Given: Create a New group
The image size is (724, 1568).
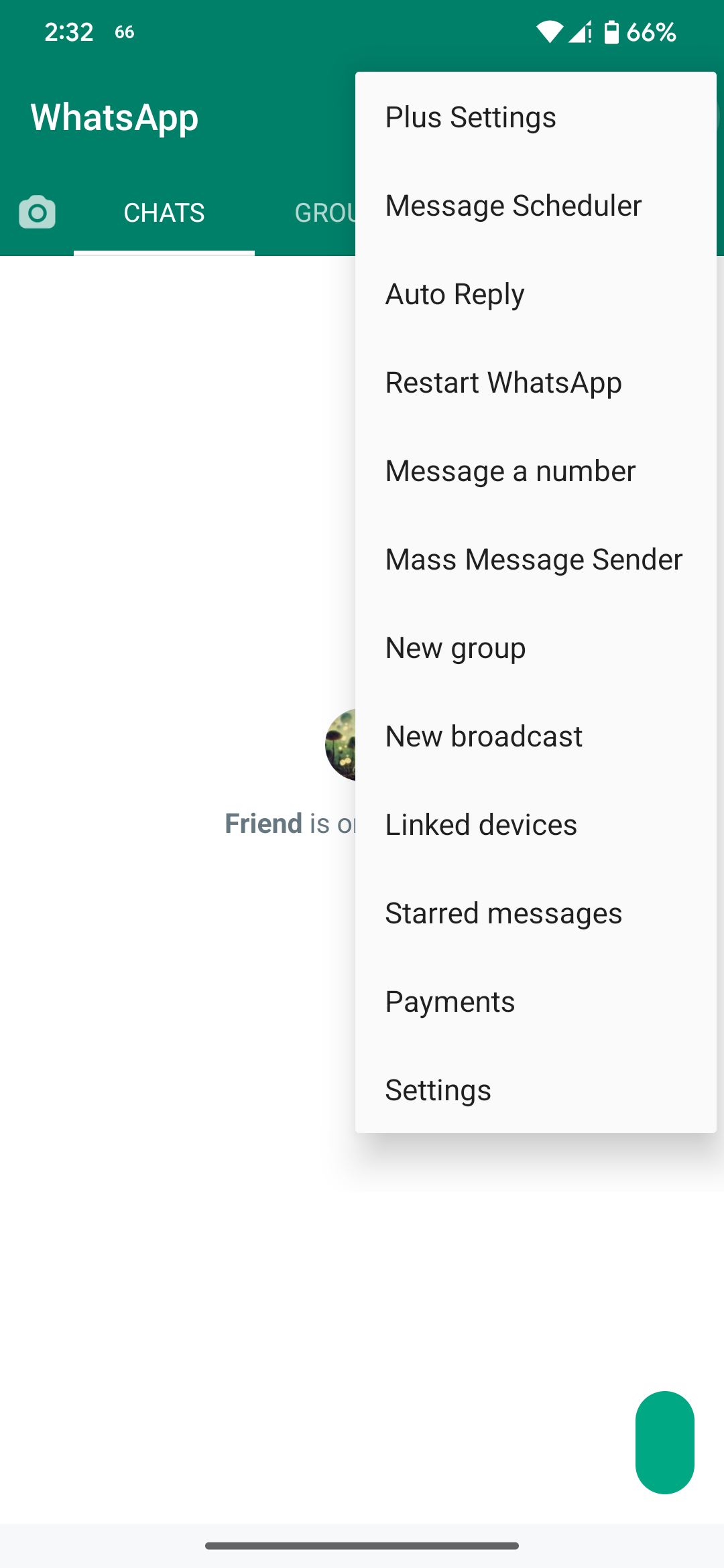Looking at the screenshot, I should click(536, 647).
